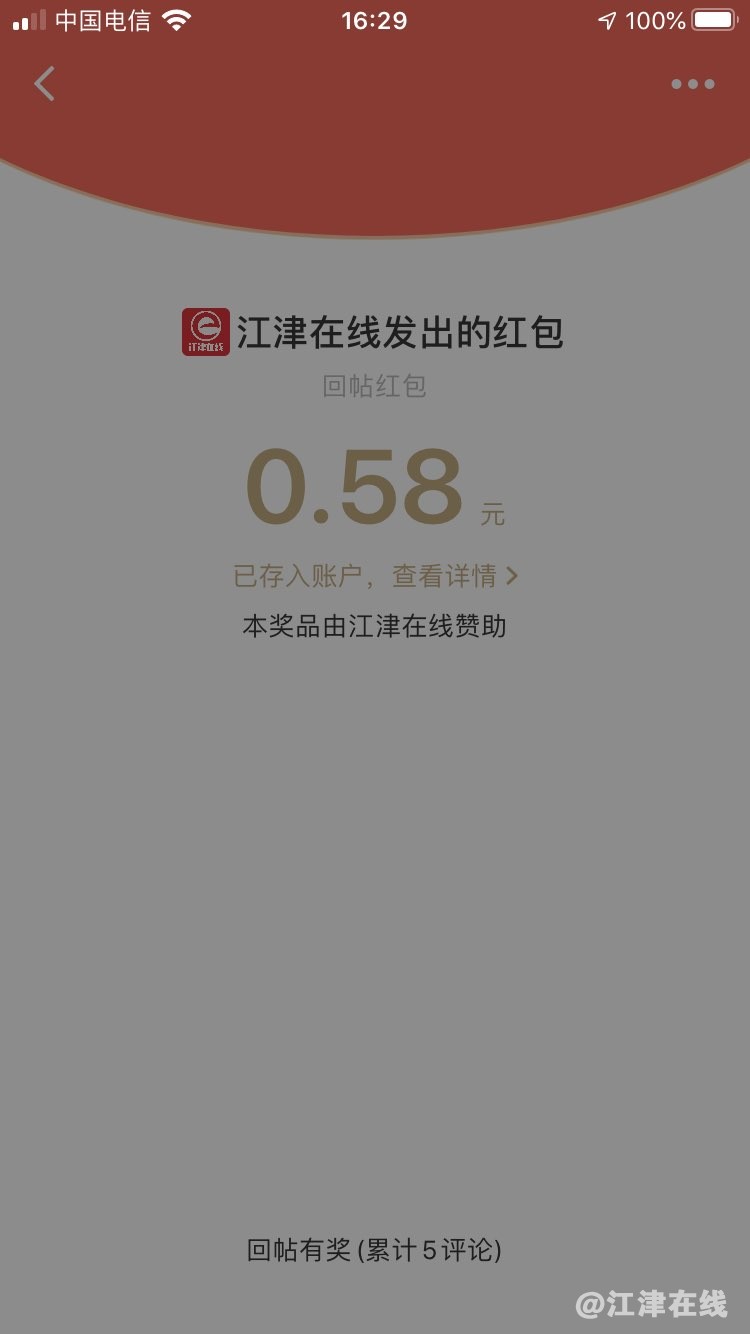Open 已存入账户，查看详情 link
This screenshot has height=1334, width=750.
(375, 576)
